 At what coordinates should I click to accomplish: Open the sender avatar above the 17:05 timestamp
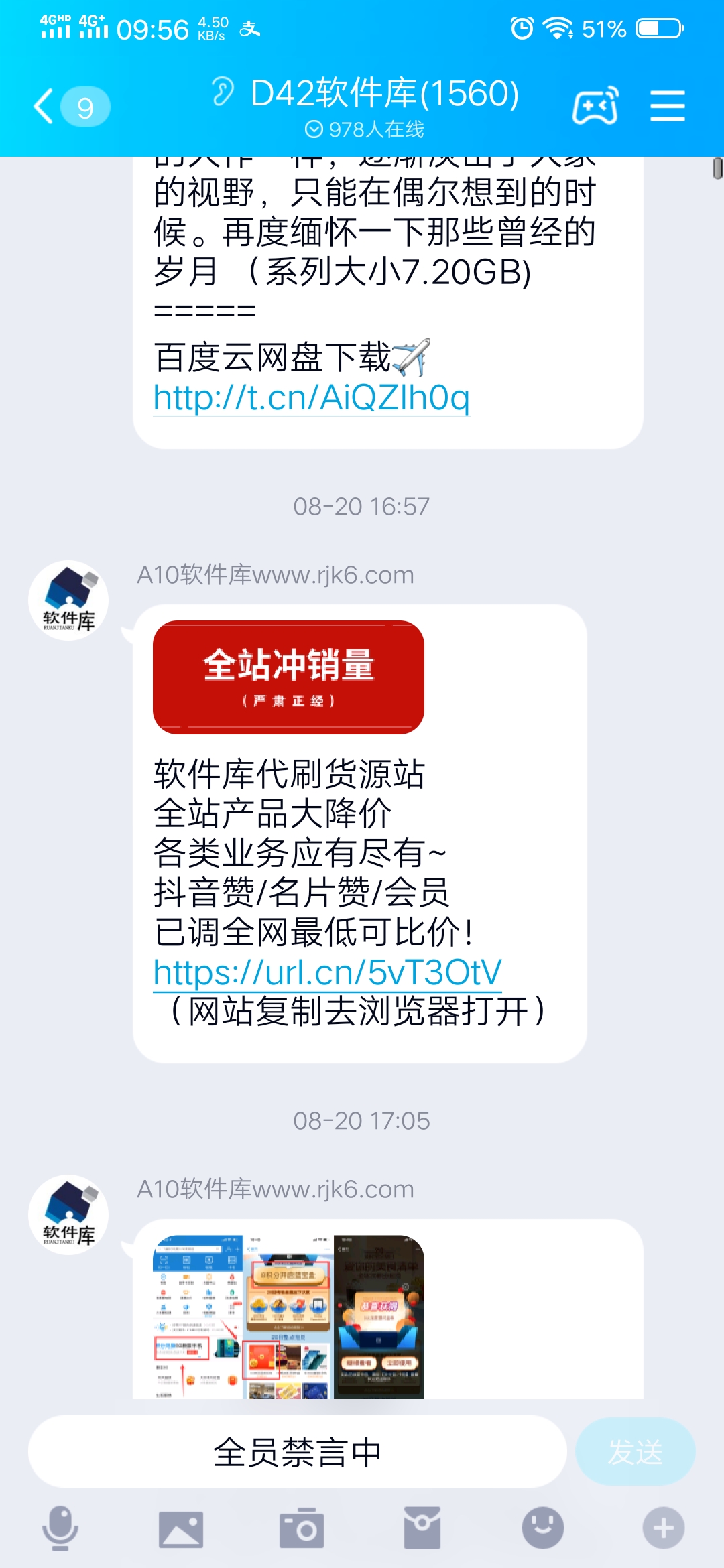tap(68, 600)
